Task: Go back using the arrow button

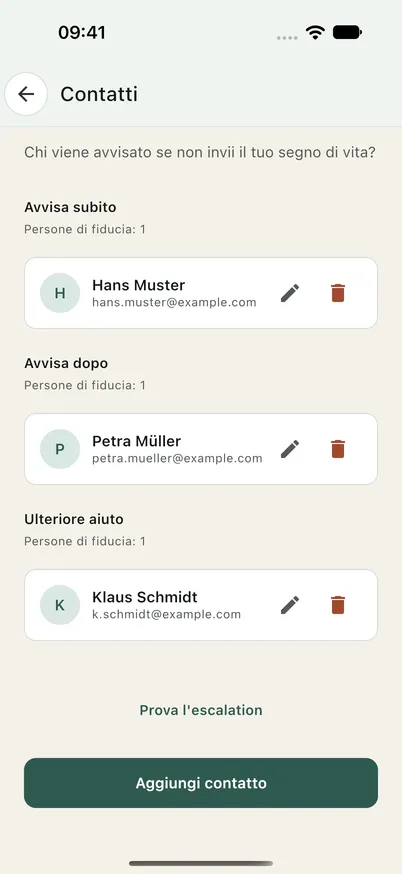Action: point(26,94)
